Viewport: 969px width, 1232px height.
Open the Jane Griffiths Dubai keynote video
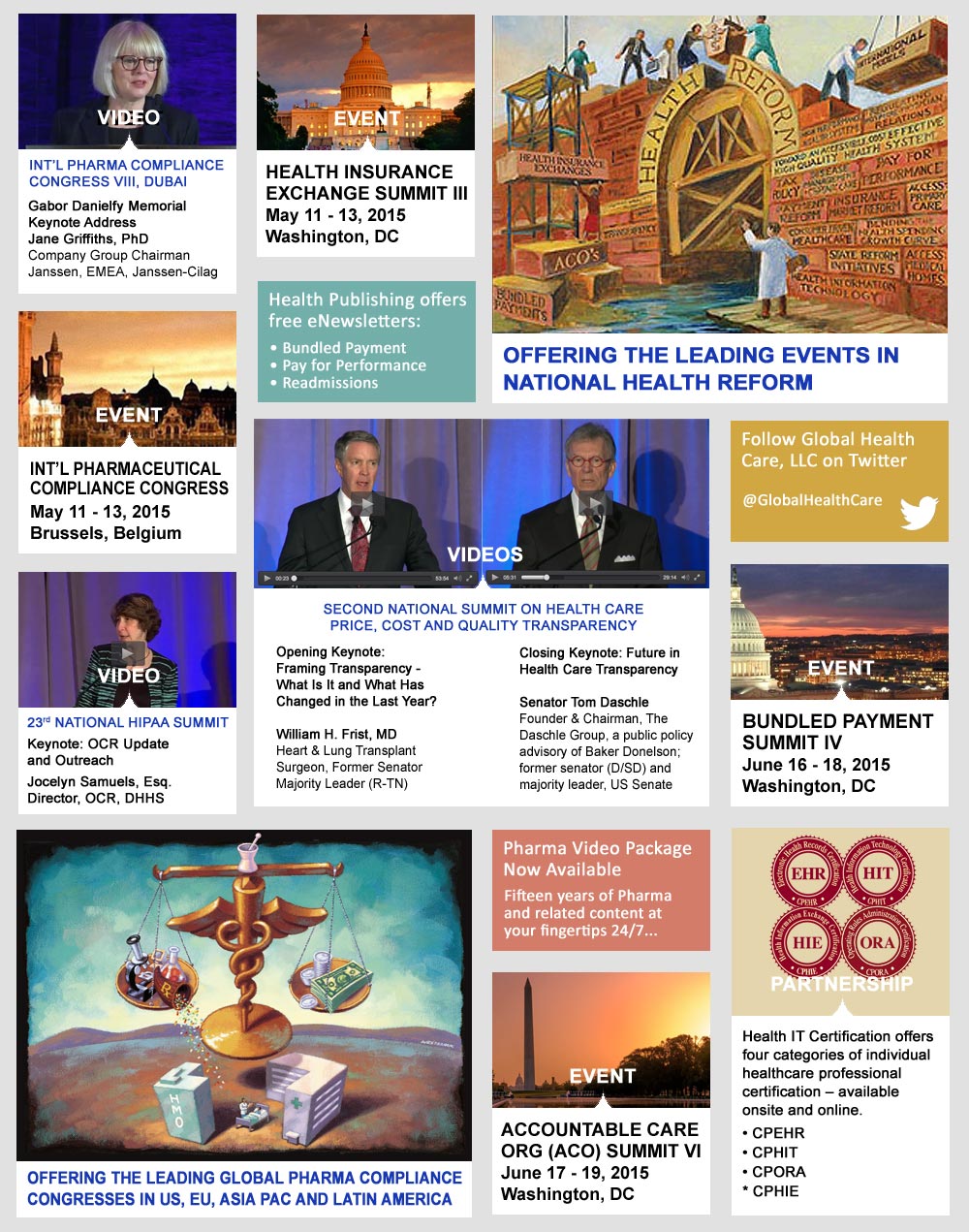(127, 82)
